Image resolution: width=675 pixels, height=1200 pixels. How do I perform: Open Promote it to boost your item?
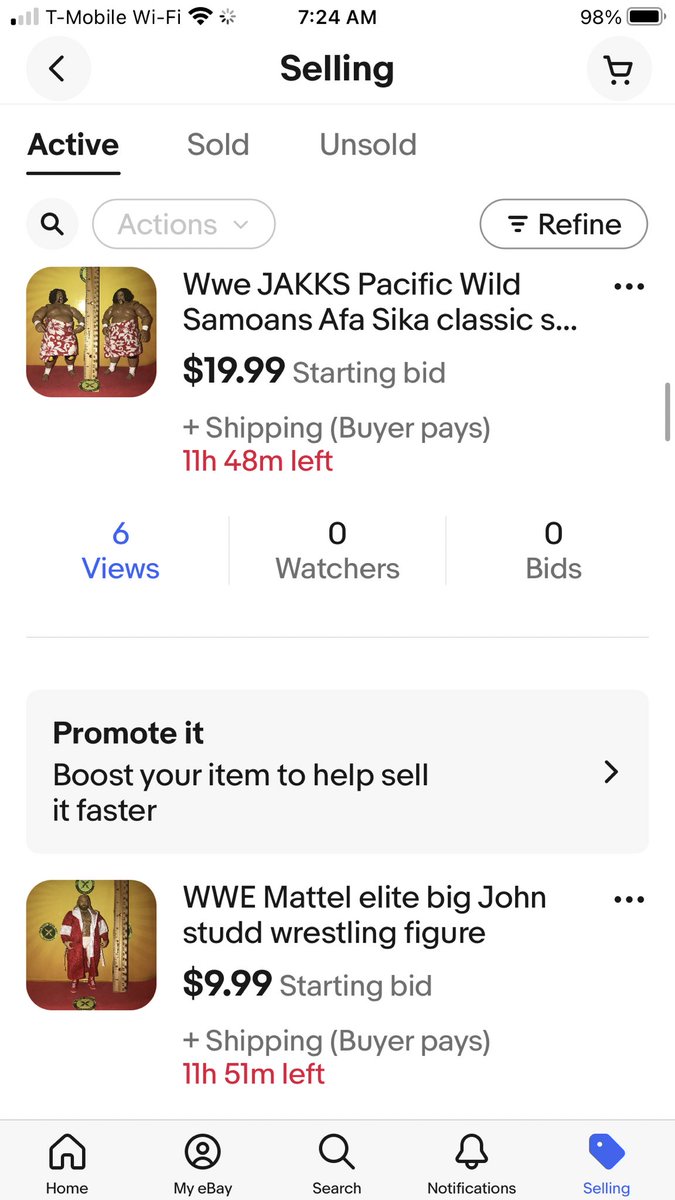pyautogui.click(x=337, y=771)
